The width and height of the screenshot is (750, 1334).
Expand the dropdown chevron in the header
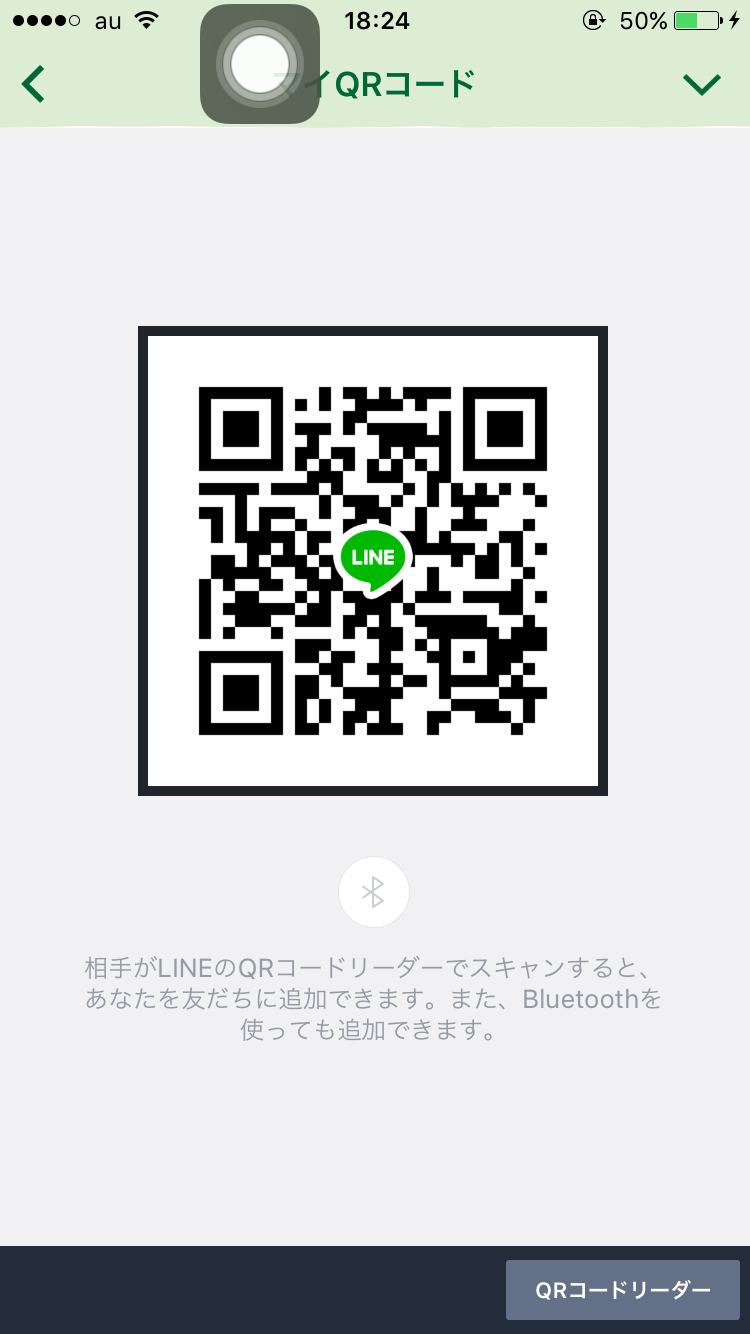coord(702,85)
